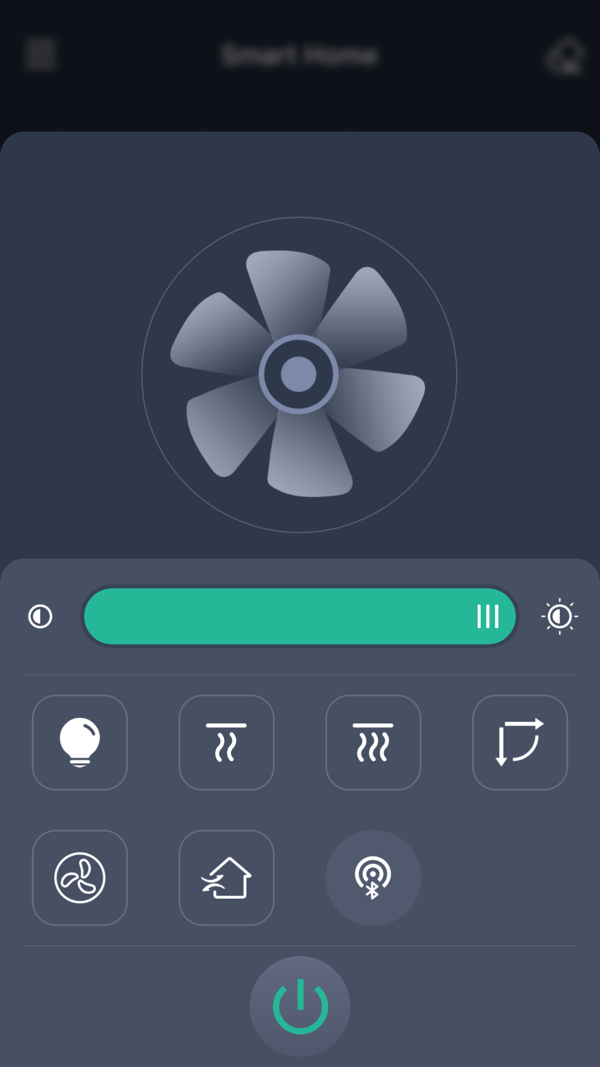Tap the high brightness sun icon

(x=560, y=616)
